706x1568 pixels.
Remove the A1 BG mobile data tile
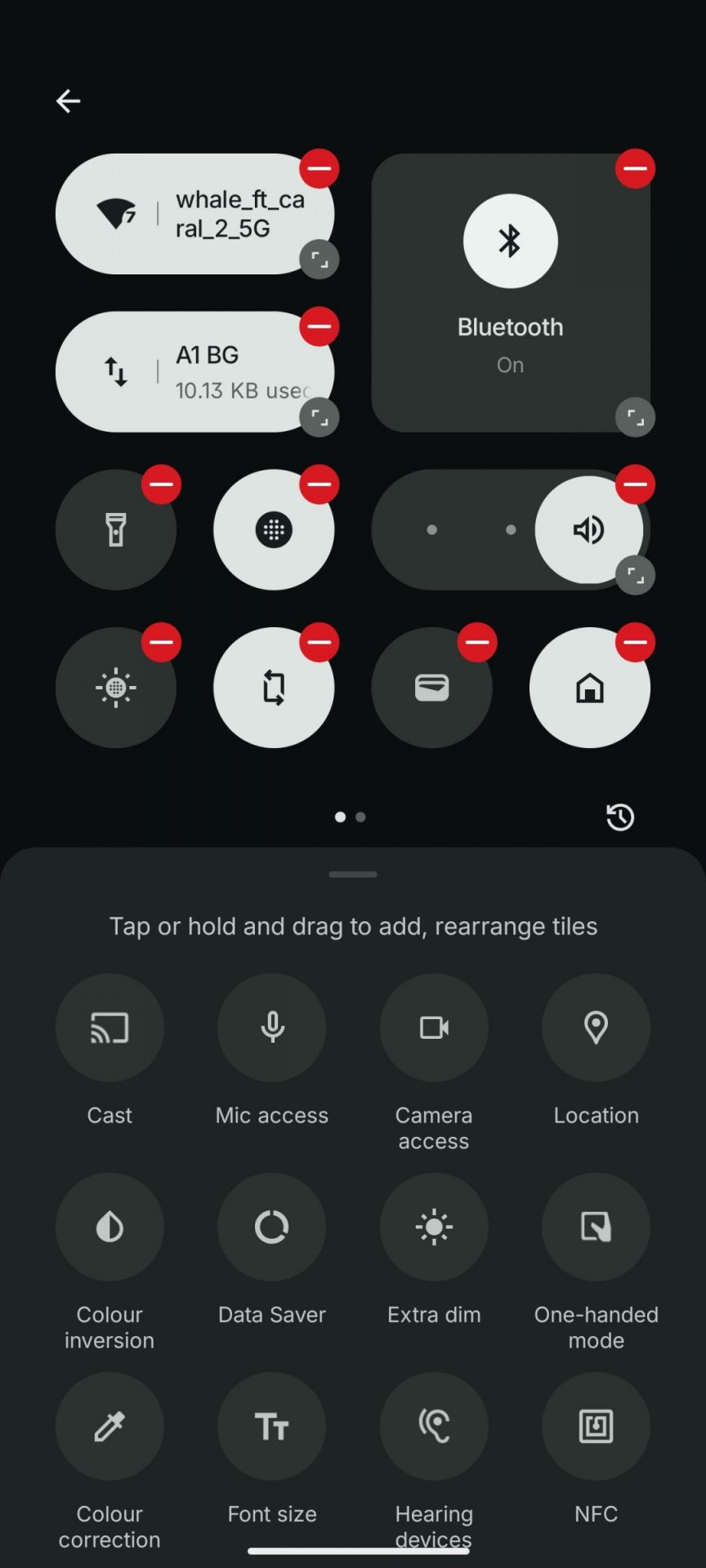click(319, 327)
